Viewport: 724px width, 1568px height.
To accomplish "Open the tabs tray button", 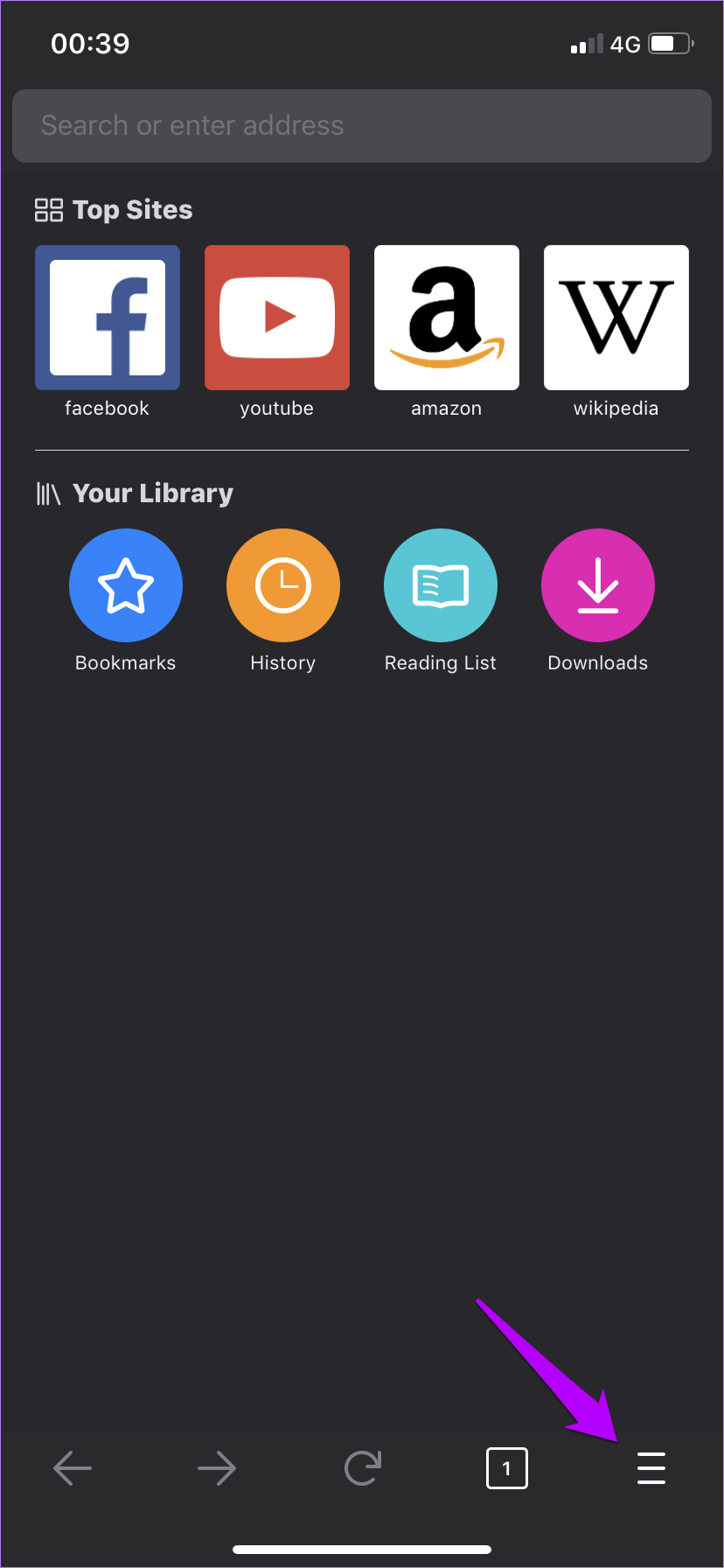I will (x=506, y=1468).
